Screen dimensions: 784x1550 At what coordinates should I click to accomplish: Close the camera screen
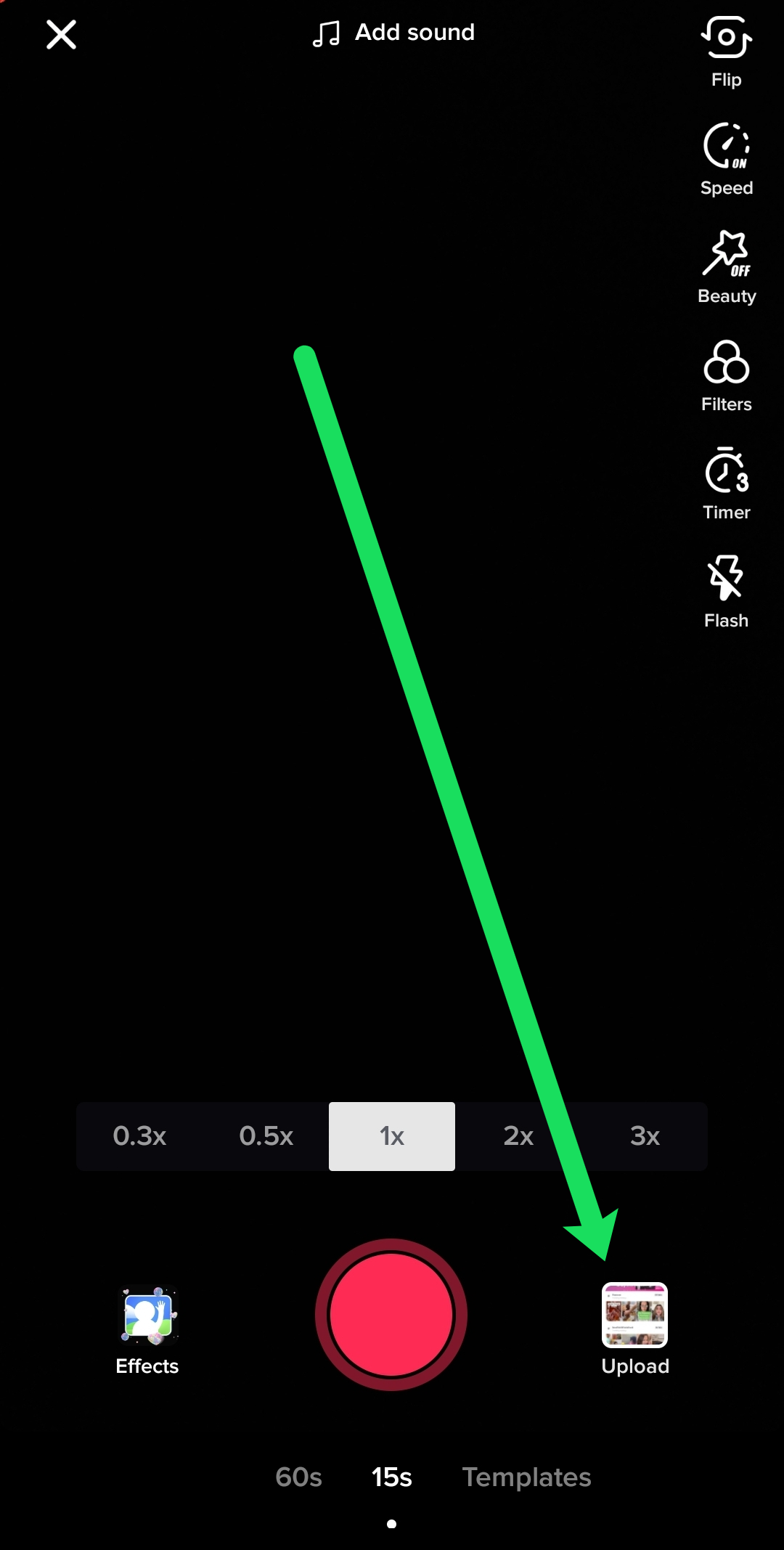pos(61,34)
